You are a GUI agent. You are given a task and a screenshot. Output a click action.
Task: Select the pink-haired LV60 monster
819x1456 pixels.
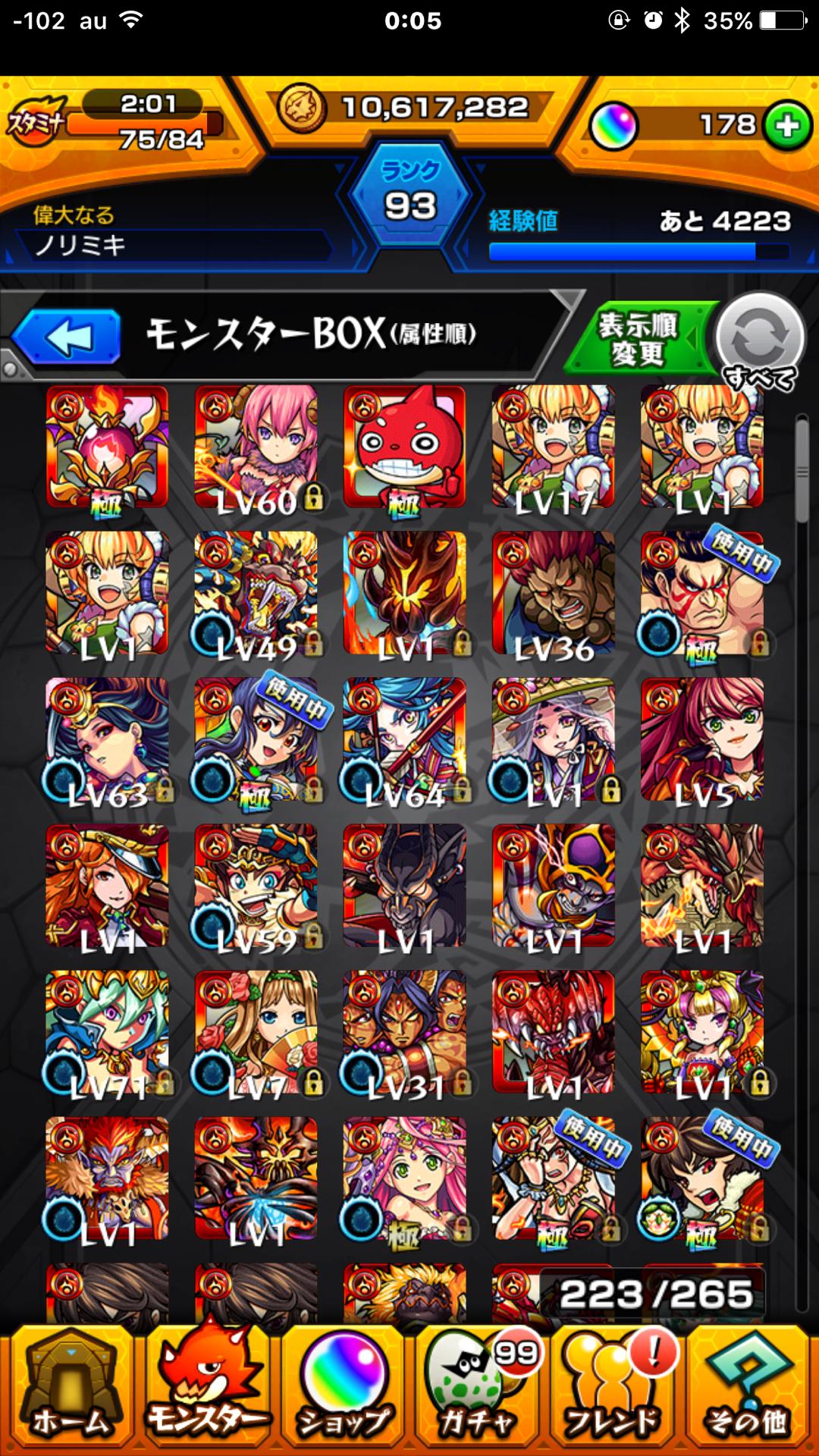pyautogui.click(x=256, y=447)
